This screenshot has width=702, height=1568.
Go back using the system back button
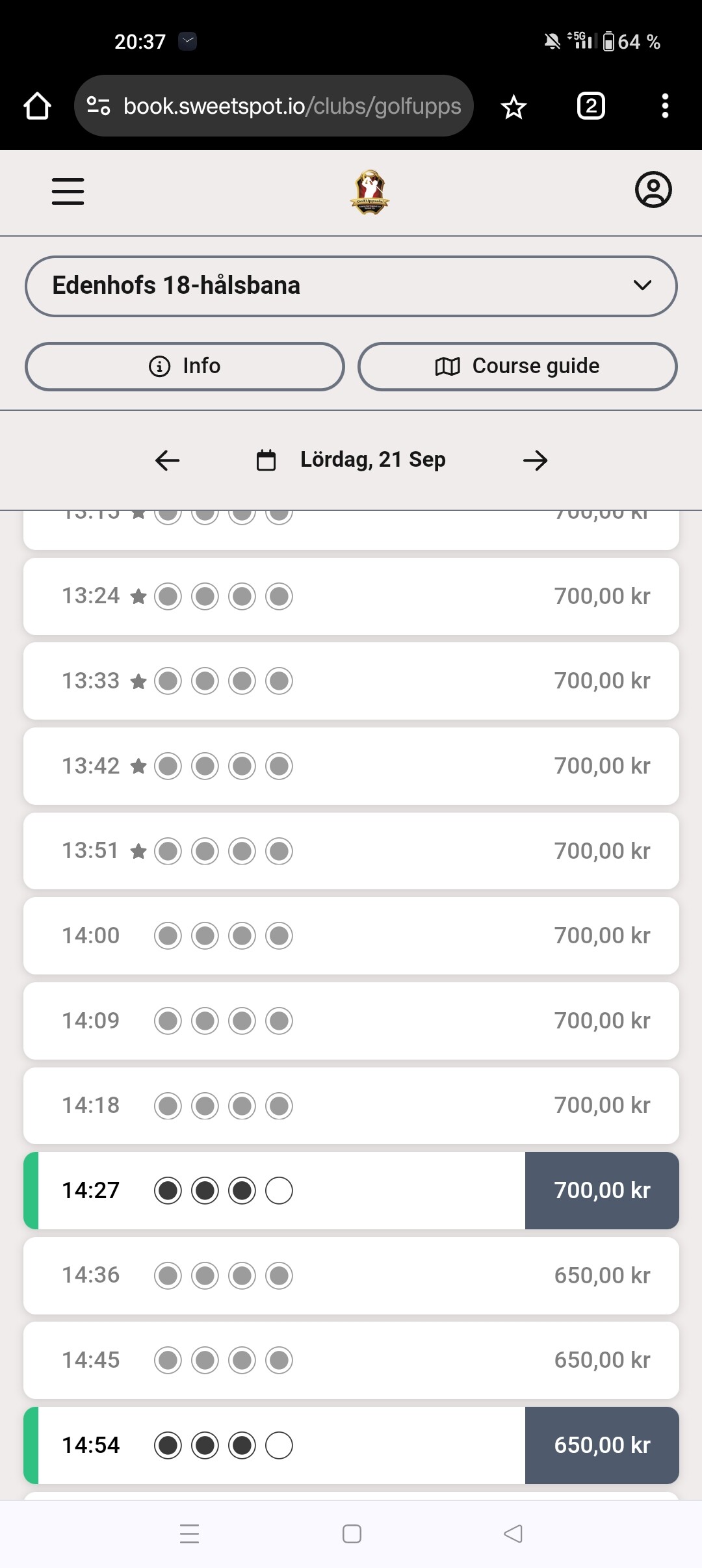[x=513, y=1534]
